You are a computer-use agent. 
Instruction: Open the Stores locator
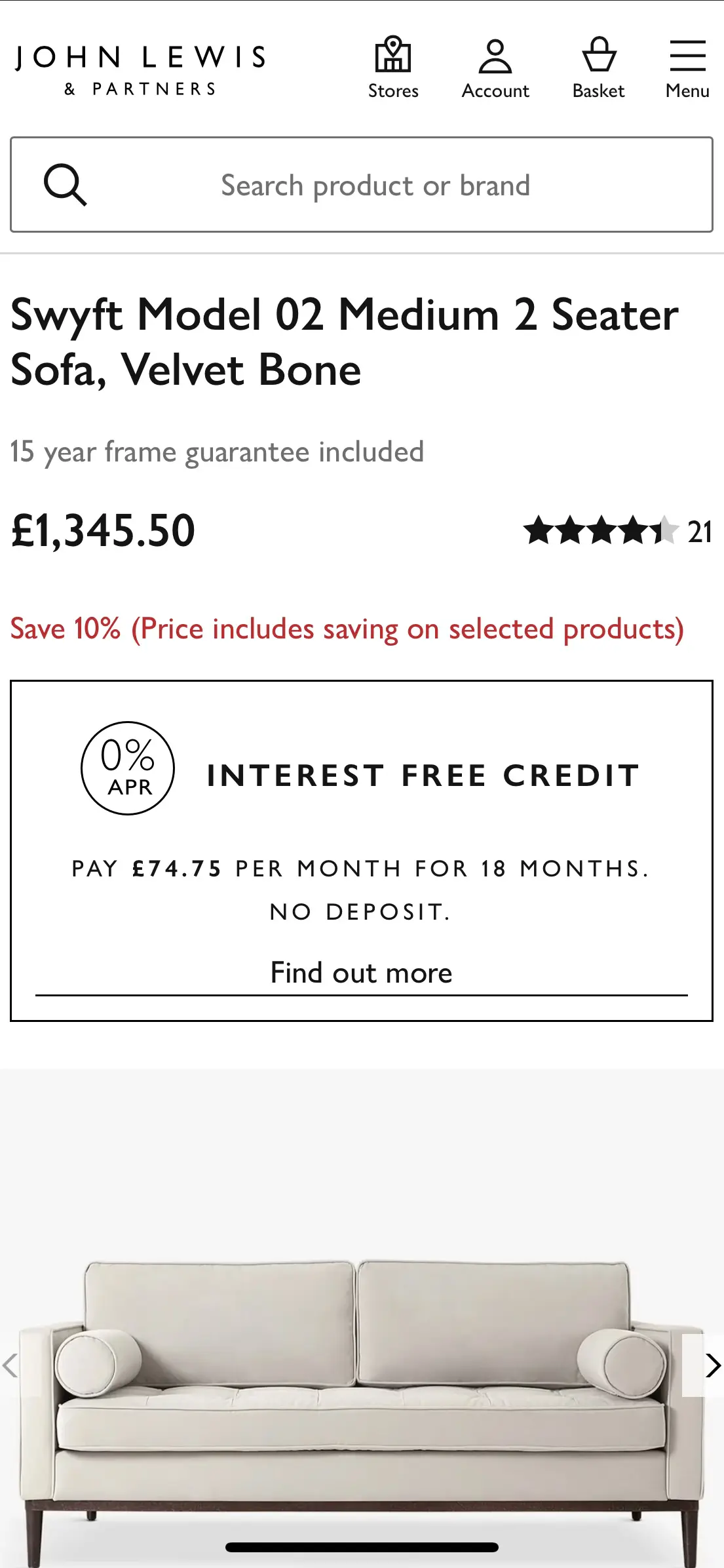pyautogui.click(x=392, y=68)
